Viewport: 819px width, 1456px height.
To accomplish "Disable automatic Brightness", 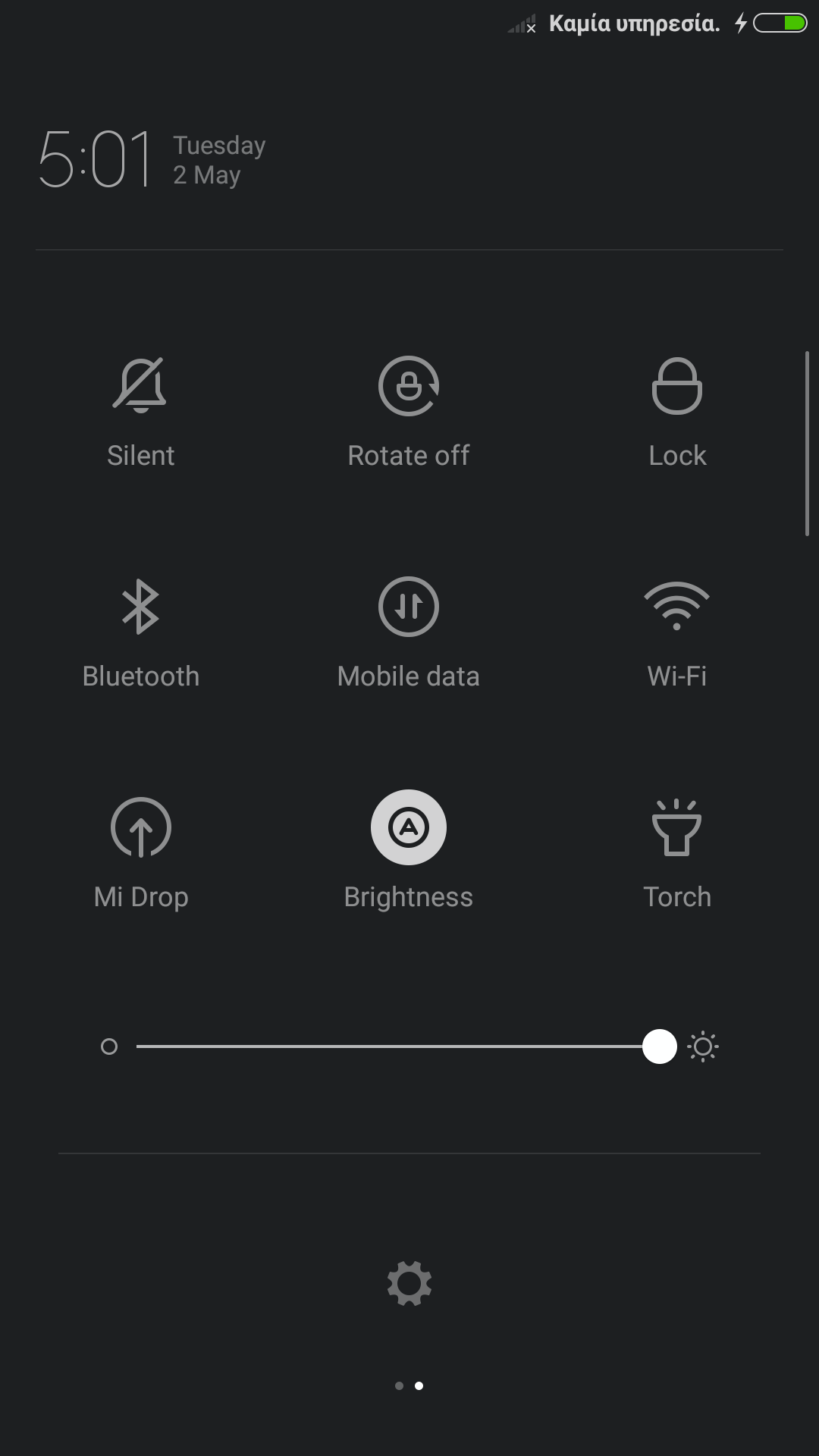I will (x=409, y=827).
